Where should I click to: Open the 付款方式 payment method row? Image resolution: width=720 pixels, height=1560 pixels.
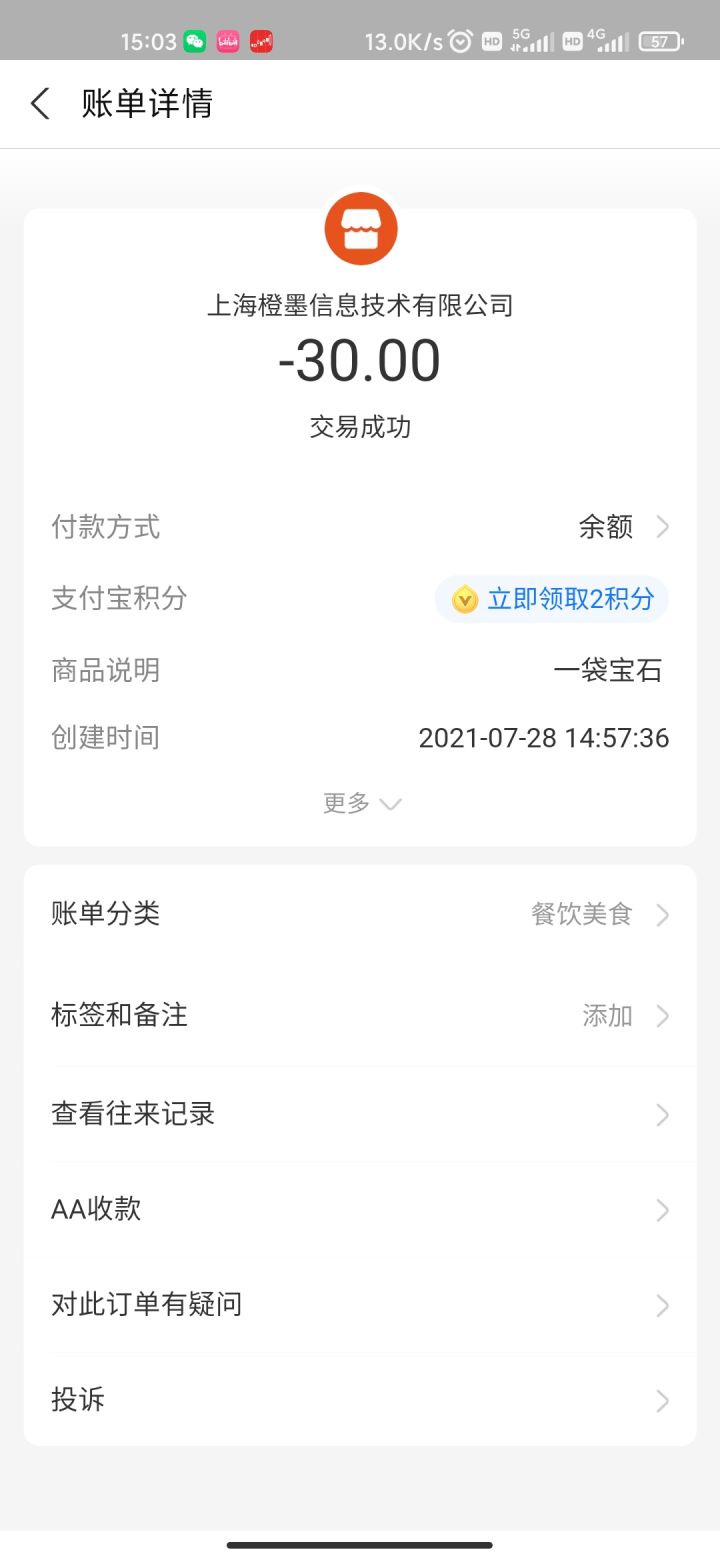point(360,527)
